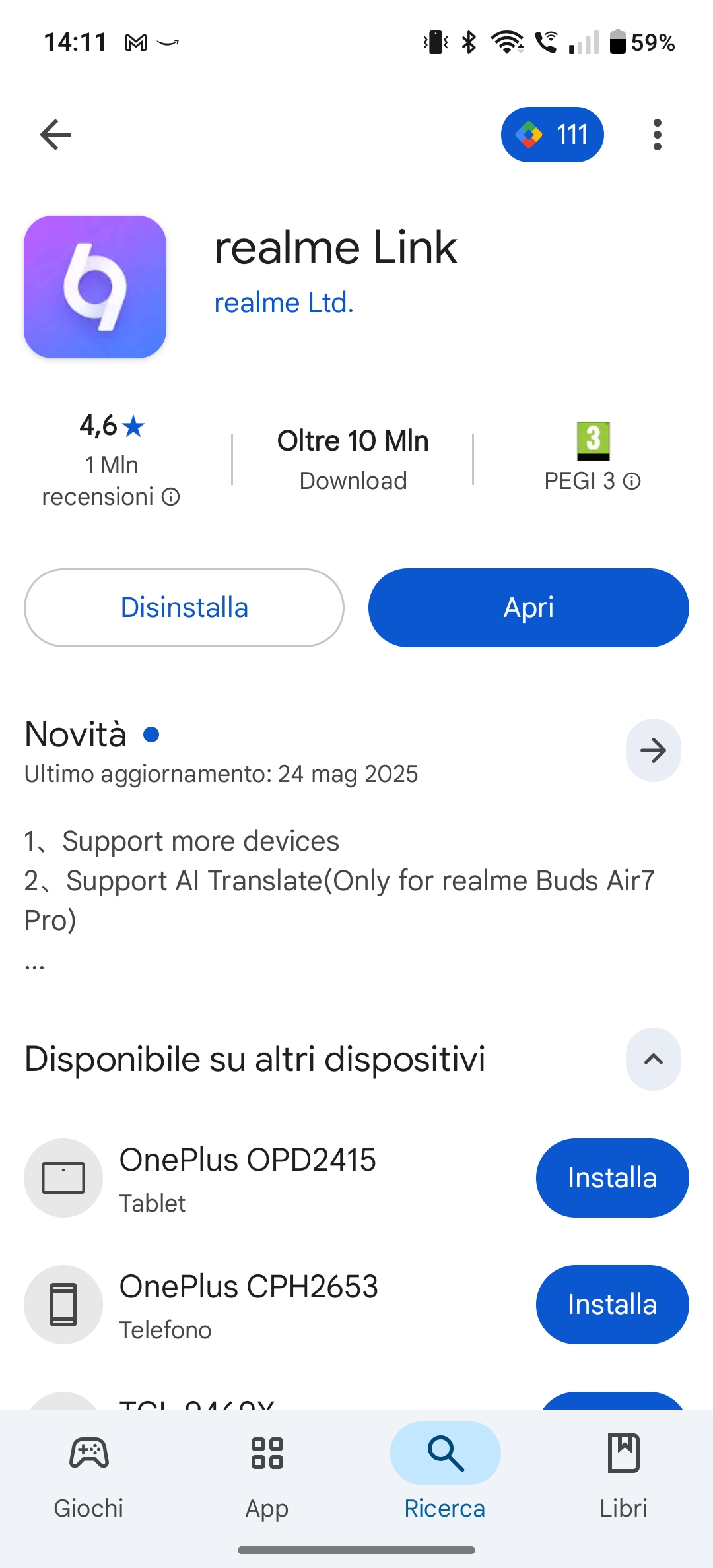The width and height of the screenshot is (713, 1568).
Task: Collapse Disponibile su altri dispositivi section
Action: 653,1059
